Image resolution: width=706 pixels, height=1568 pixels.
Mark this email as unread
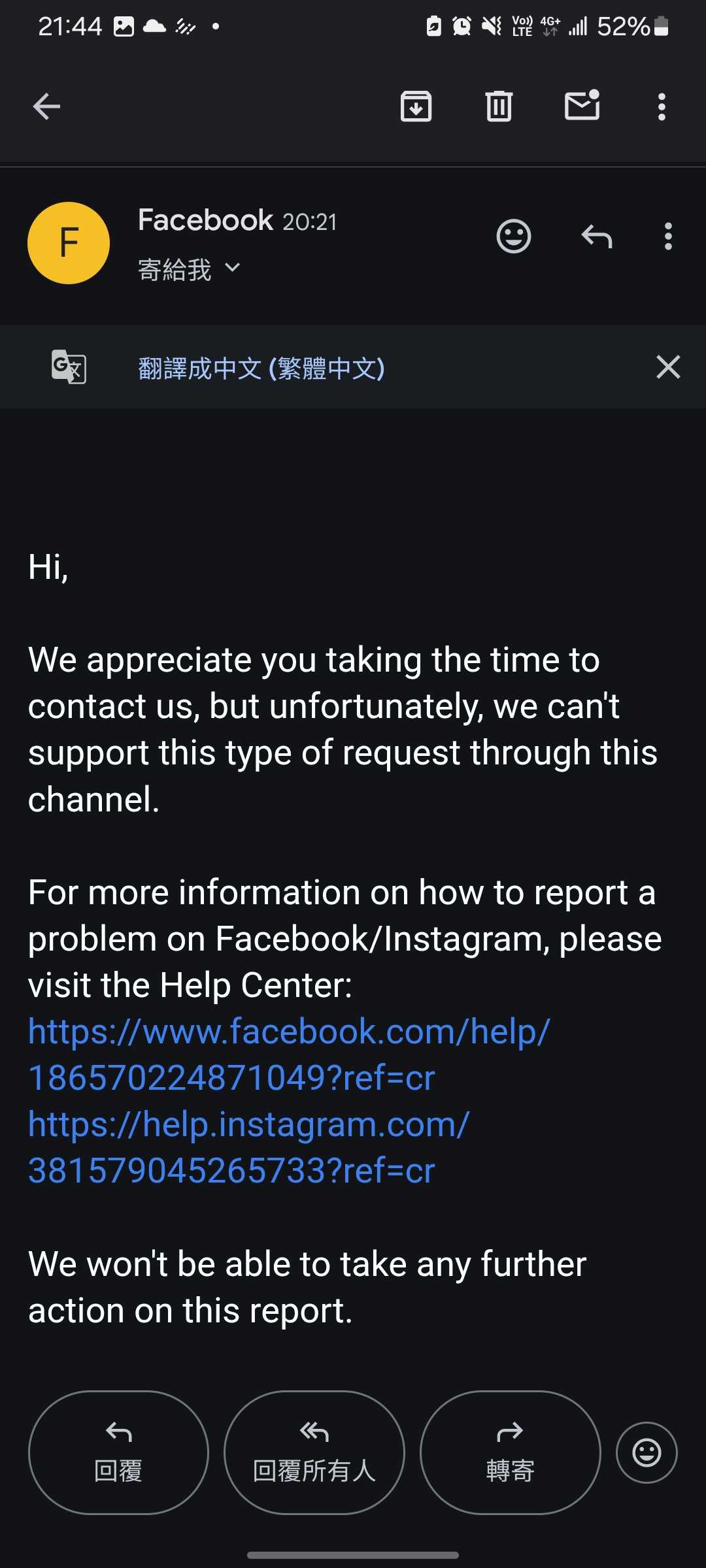point(582,106)
